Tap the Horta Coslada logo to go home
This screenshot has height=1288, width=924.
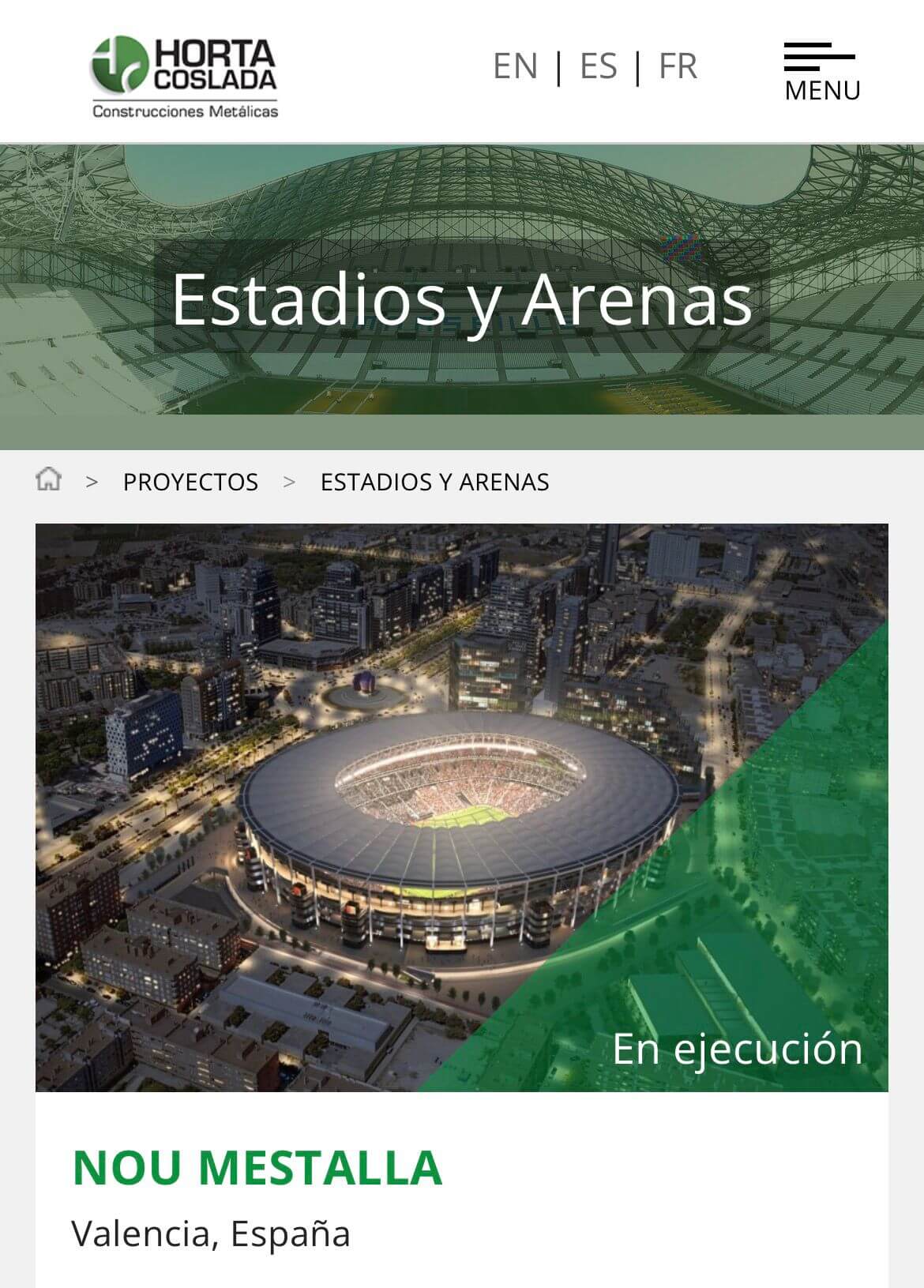(x=185, y=77)
